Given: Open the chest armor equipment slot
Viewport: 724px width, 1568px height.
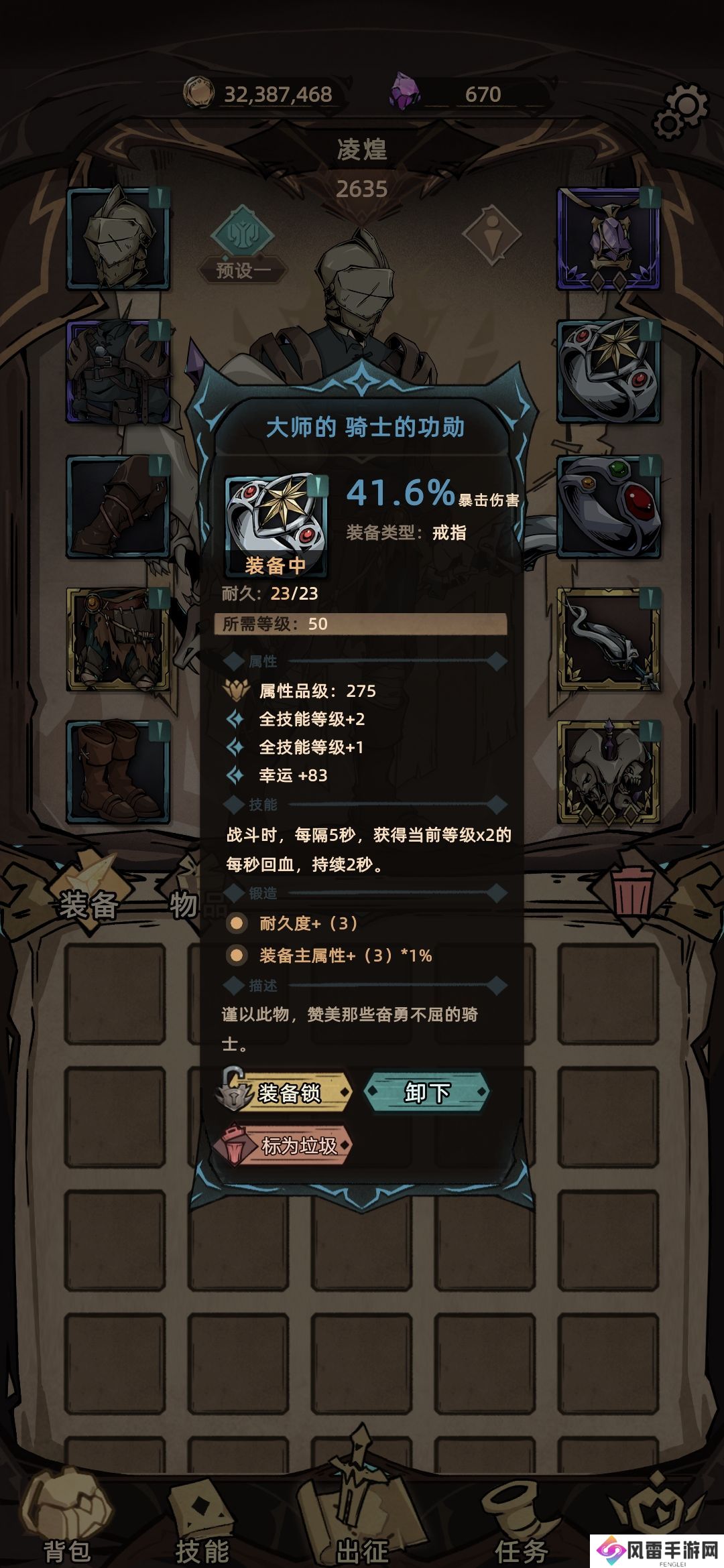Looking at the screenshot, I should 118,372.
